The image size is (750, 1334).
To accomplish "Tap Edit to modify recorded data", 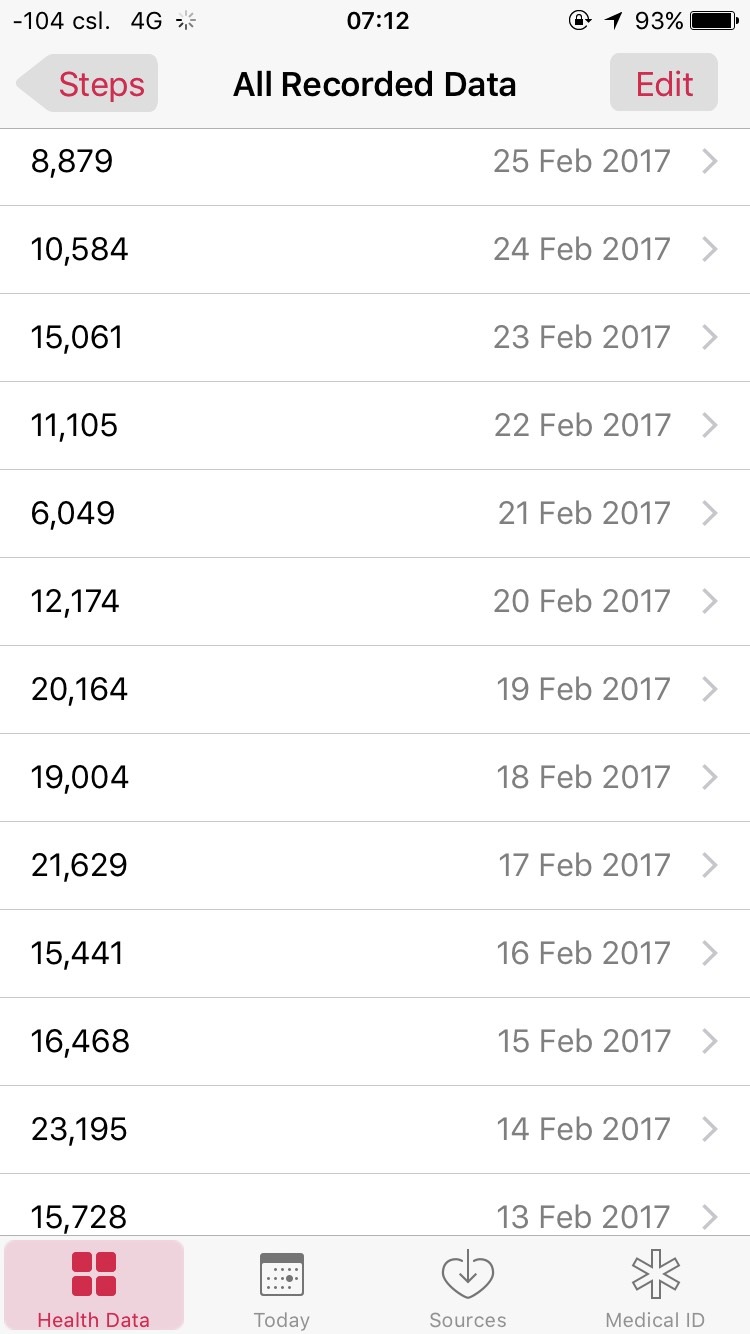I will click(664, 84).
